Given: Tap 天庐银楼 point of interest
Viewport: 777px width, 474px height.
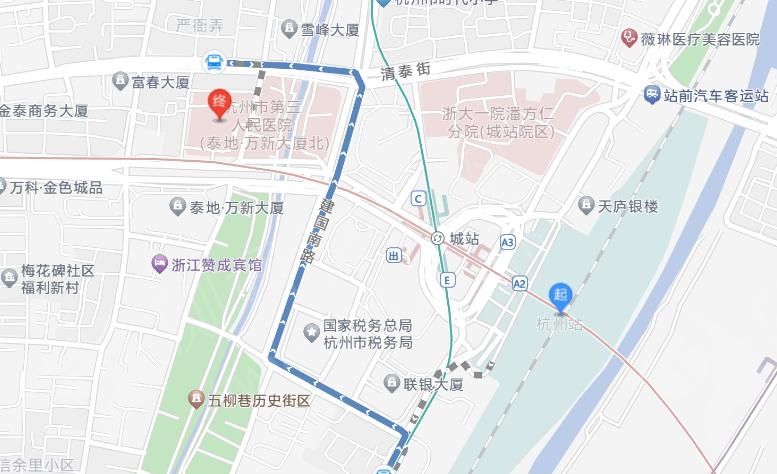Looking at the screenshot, I should (x=586, y=206).
